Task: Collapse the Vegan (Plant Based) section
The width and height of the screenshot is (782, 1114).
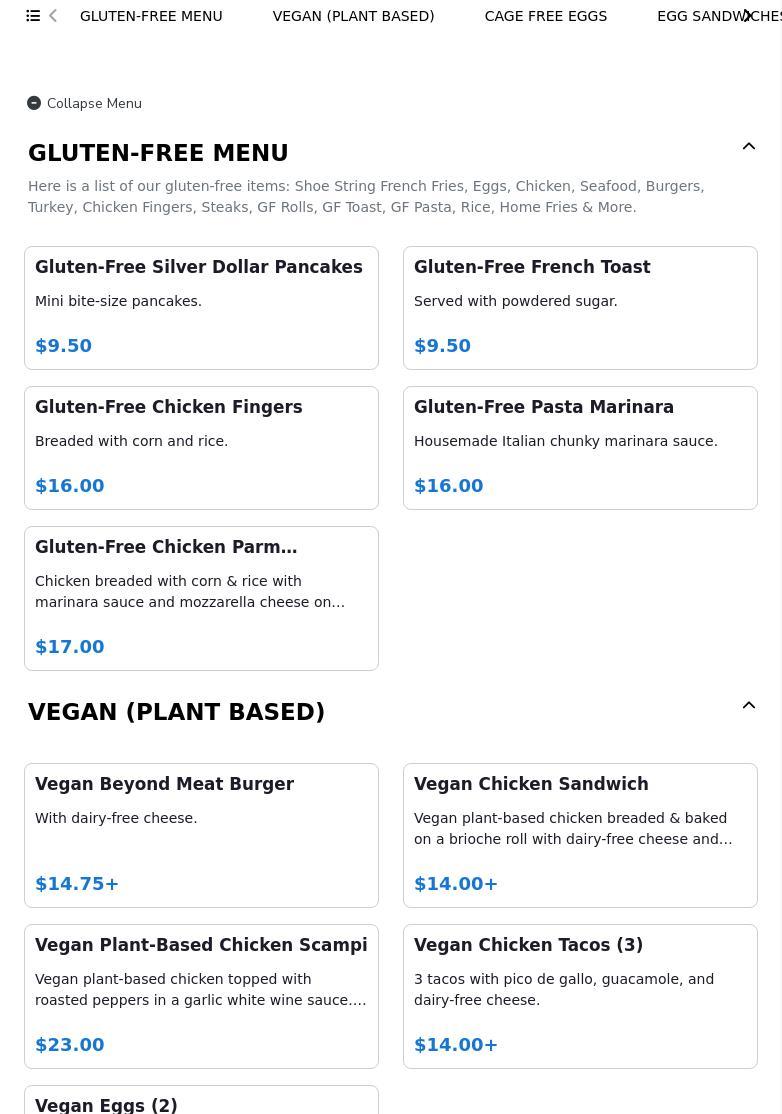Action: (748, 706)
